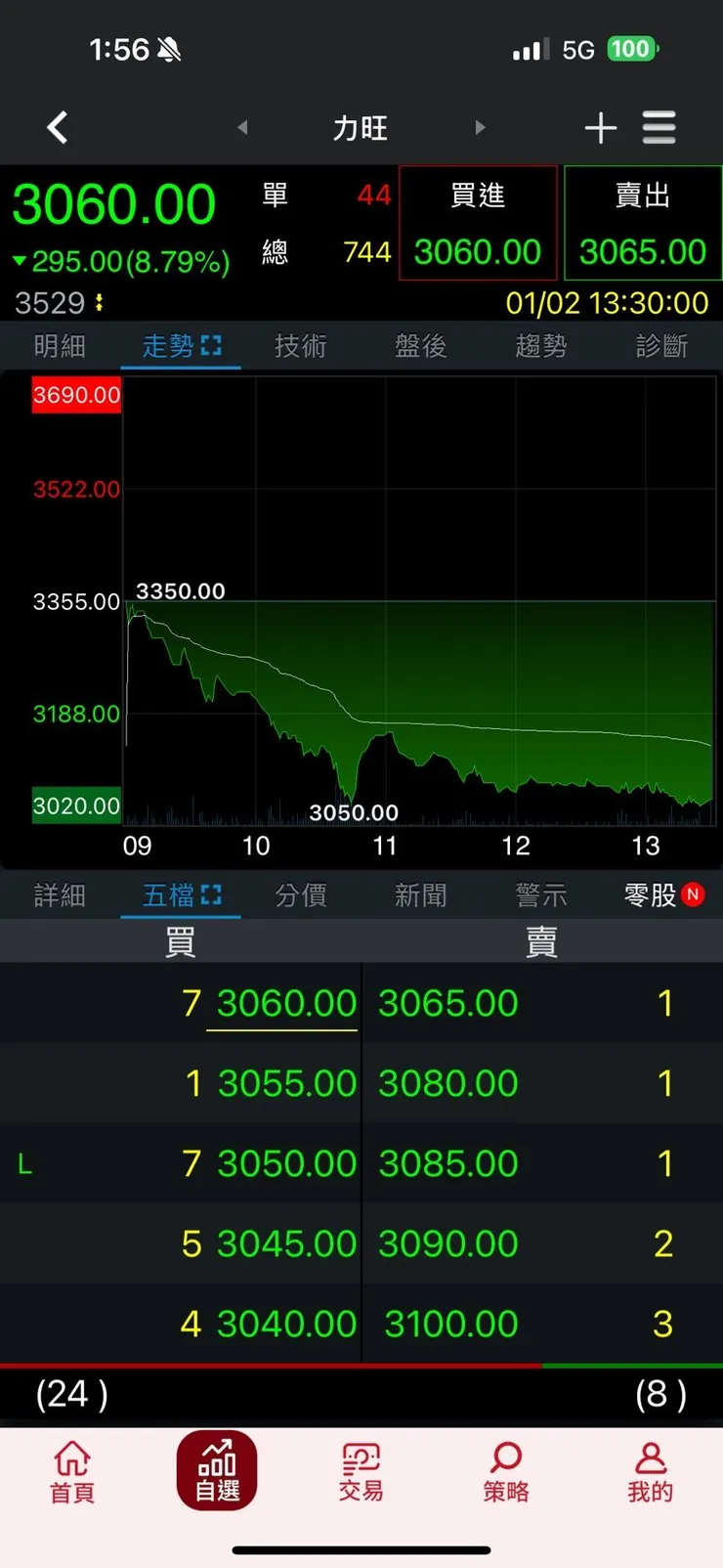Tap the 賣出 sell button
Screen dimensions: 723x1568
(x=642, y=224)
